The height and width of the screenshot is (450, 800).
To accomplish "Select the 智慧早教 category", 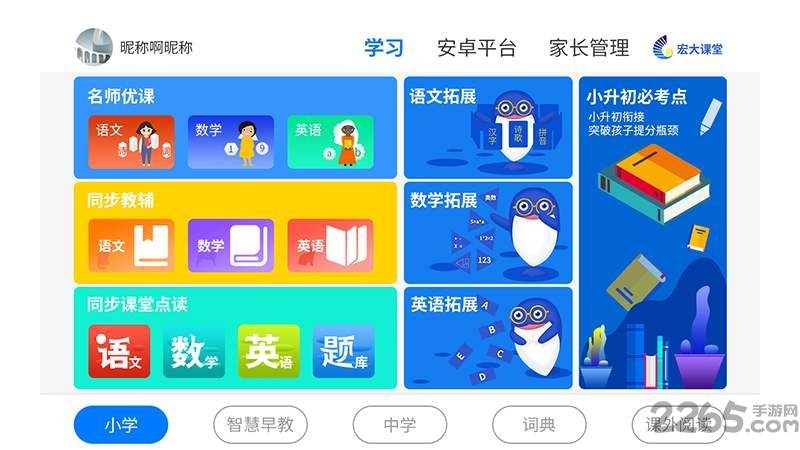I will click(260, 425).
